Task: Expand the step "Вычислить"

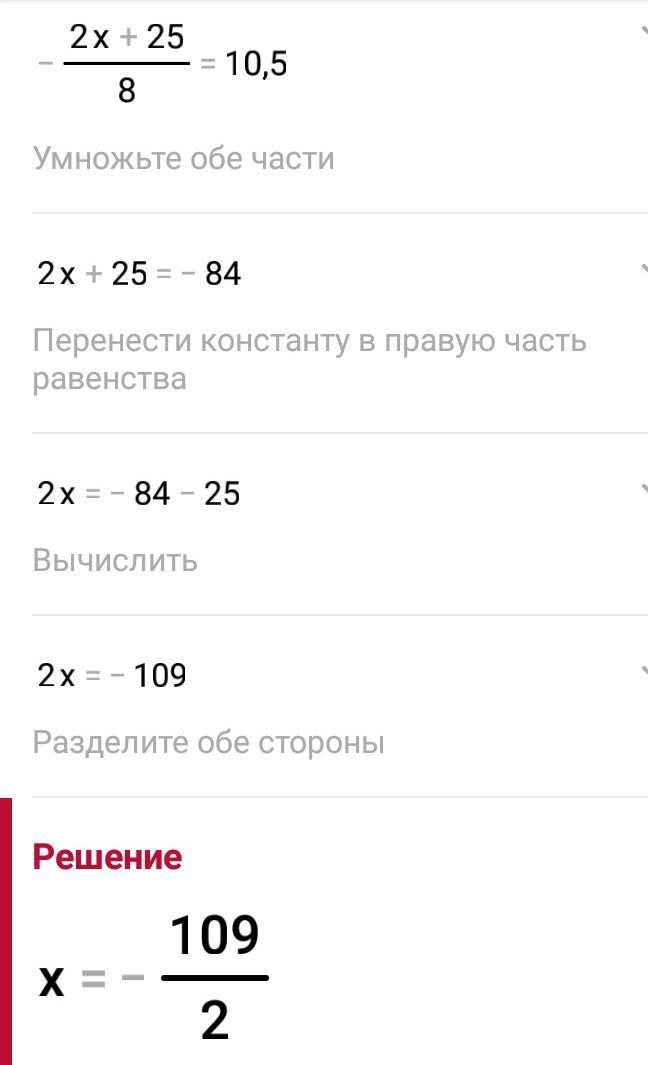Action: coord(642,490)
